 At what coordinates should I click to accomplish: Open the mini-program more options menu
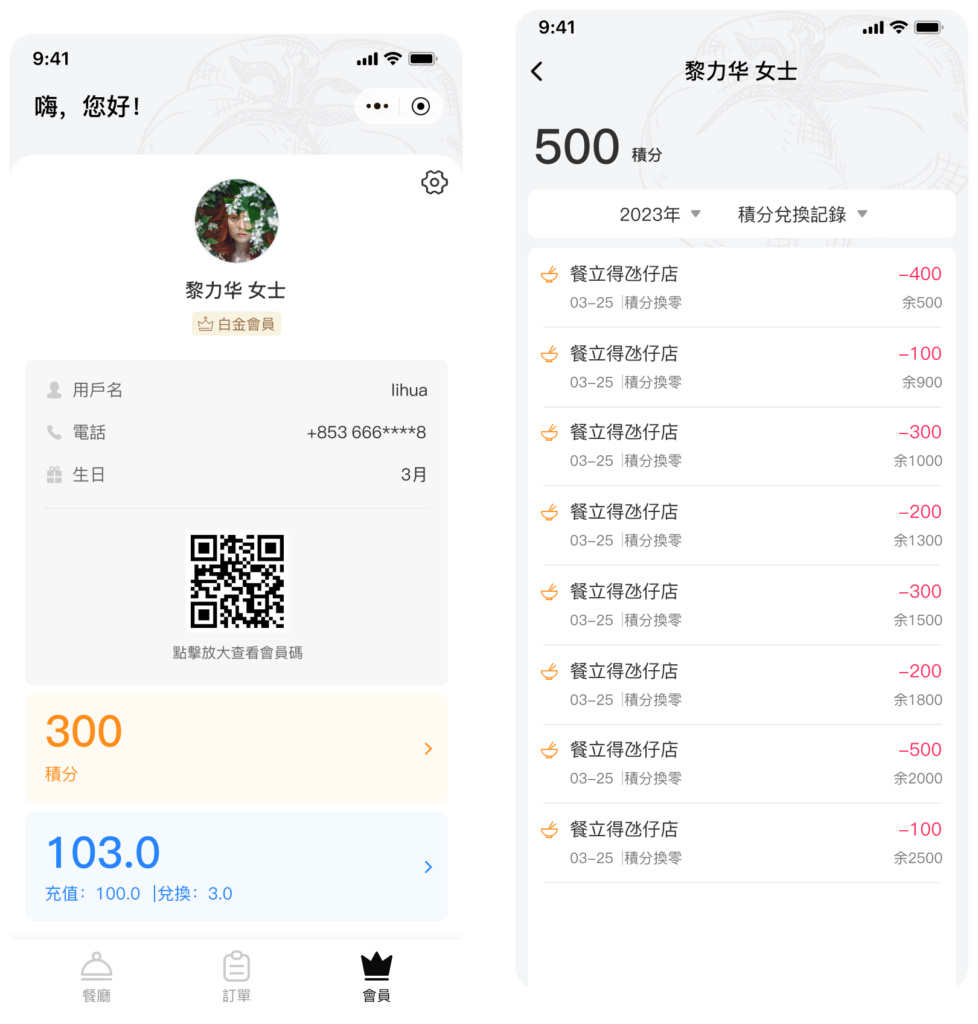[377, 106]
